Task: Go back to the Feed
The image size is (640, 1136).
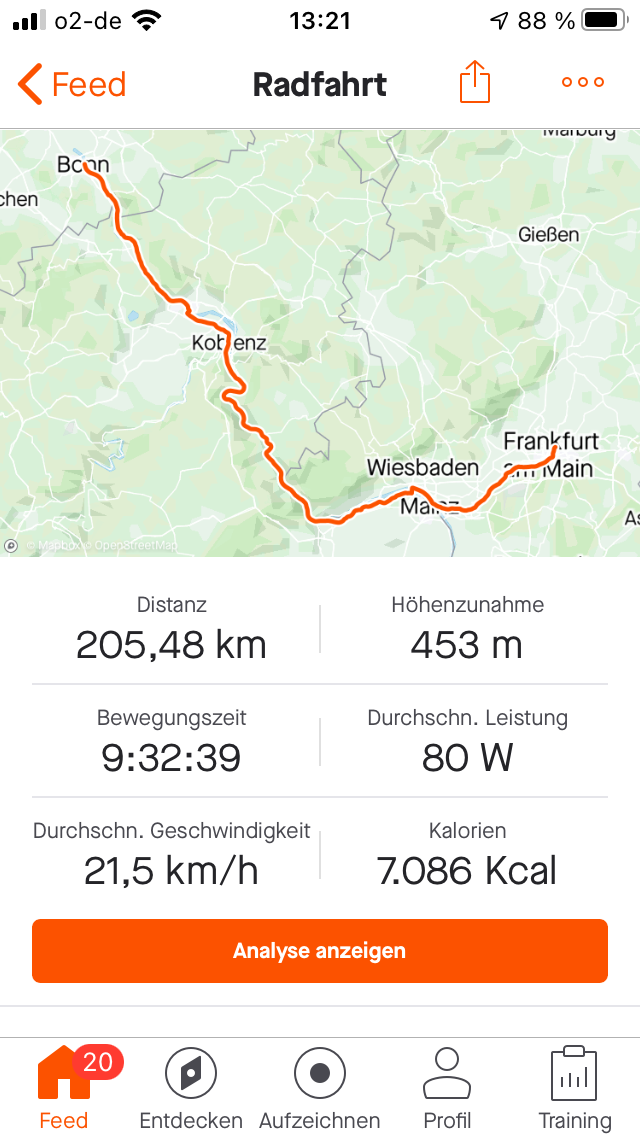Action: click(72, 84)
